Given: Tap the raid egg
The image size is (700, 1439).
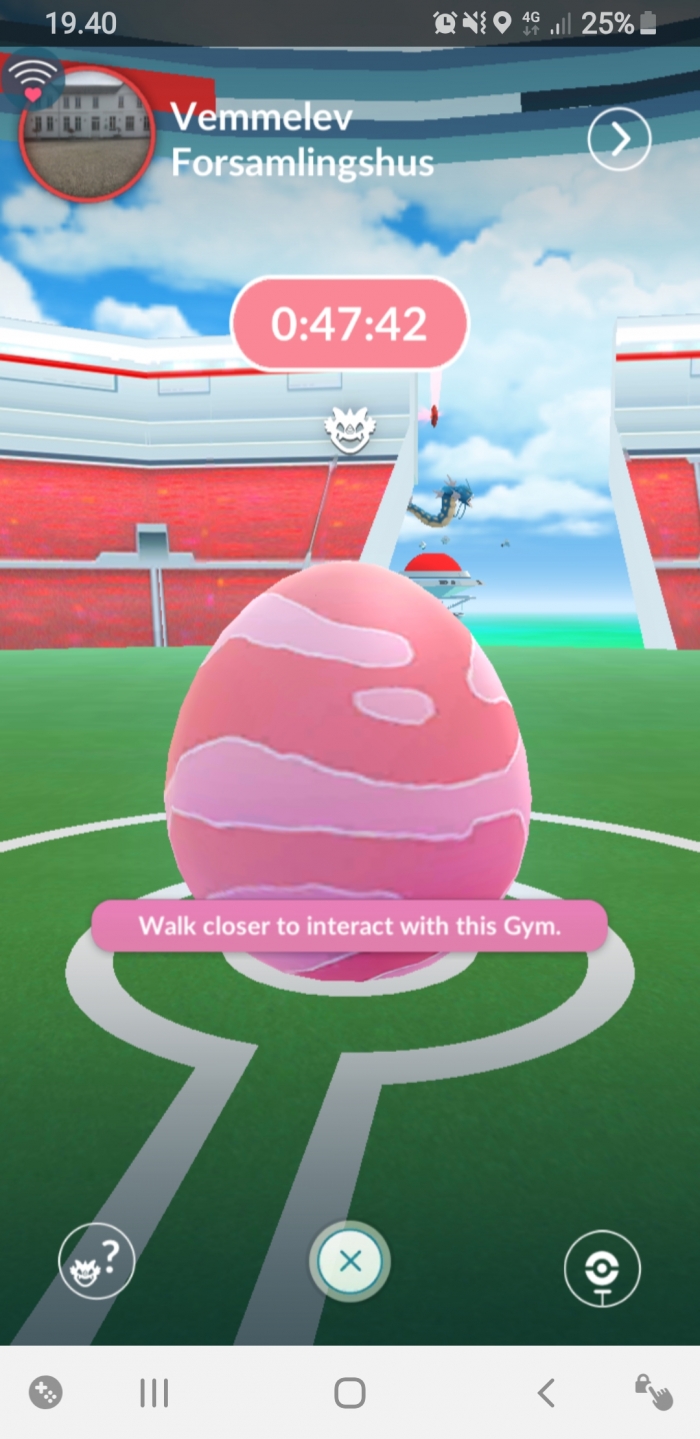Looking at the screenshot, I should point(348,760).
